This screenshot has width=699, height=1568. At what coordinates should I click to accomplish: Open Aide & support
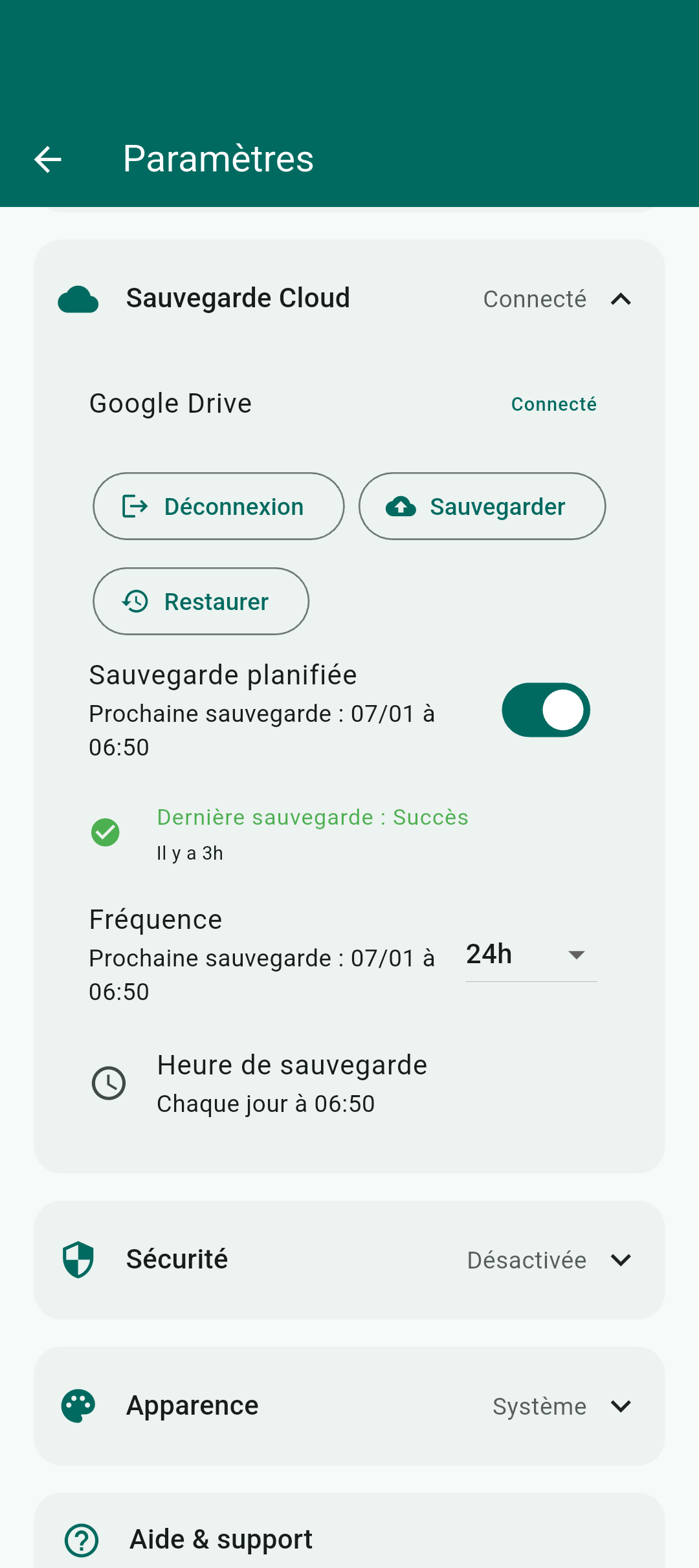click(x=349, y=1540)
